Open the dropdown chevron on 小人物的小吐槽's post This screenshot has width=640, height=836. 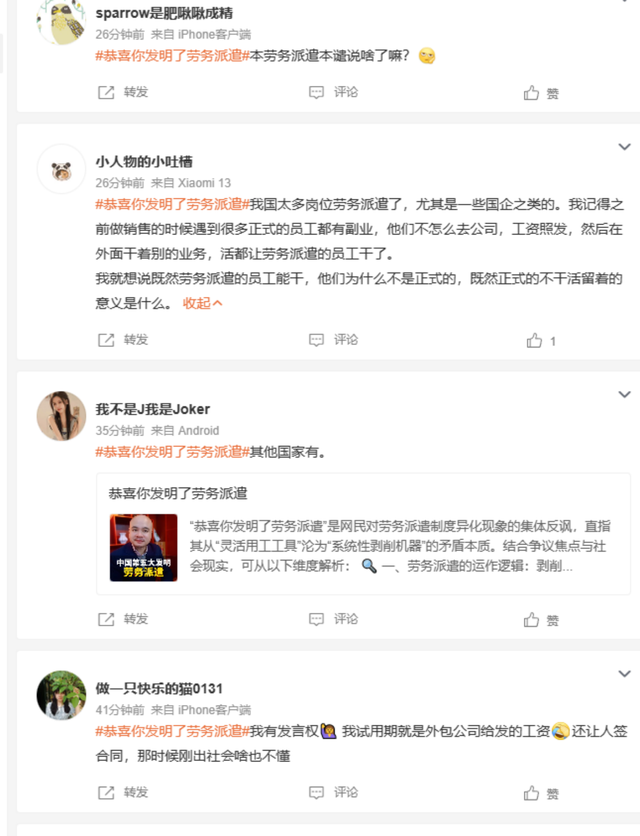624,147
